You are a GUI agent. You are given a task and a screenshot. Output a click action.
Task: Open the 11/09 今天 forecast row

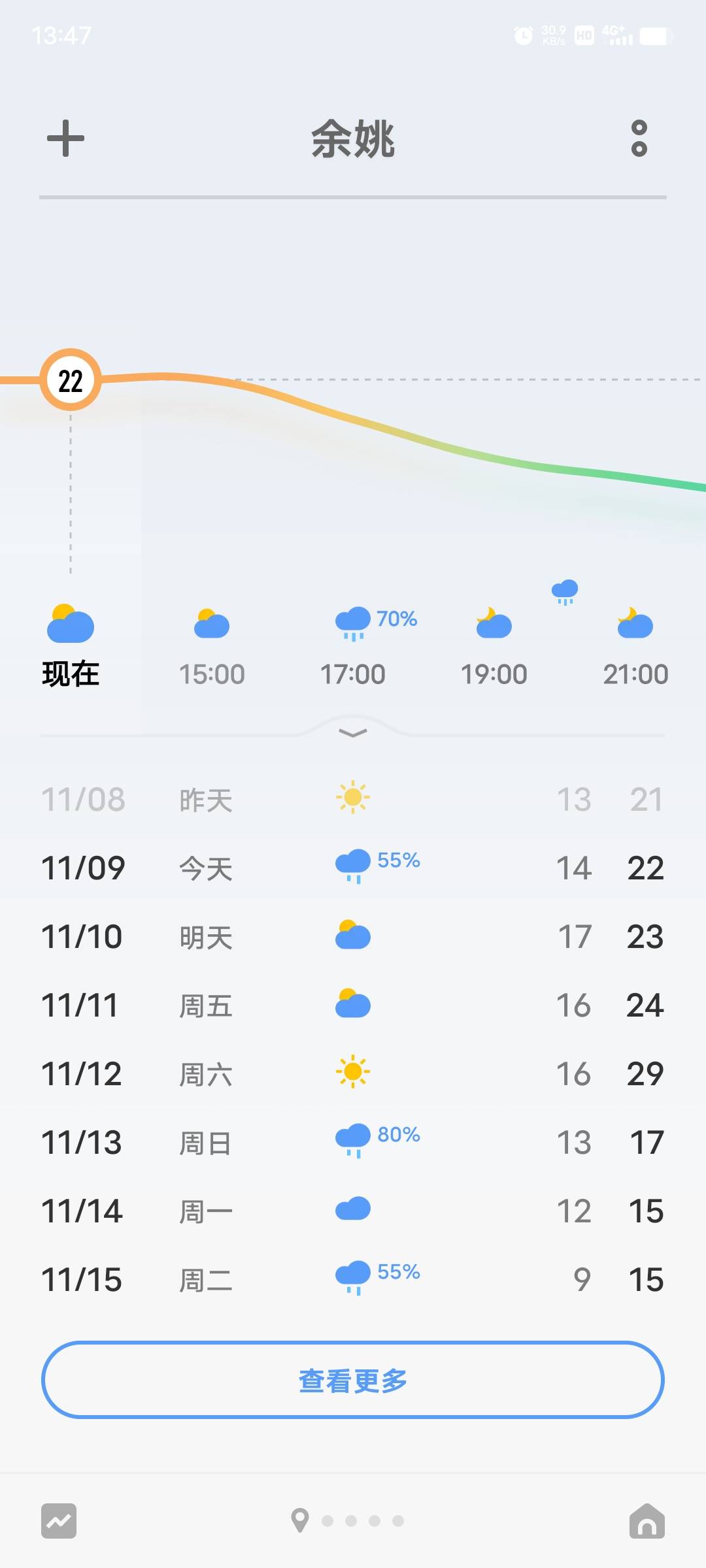(x=353, y=868)
